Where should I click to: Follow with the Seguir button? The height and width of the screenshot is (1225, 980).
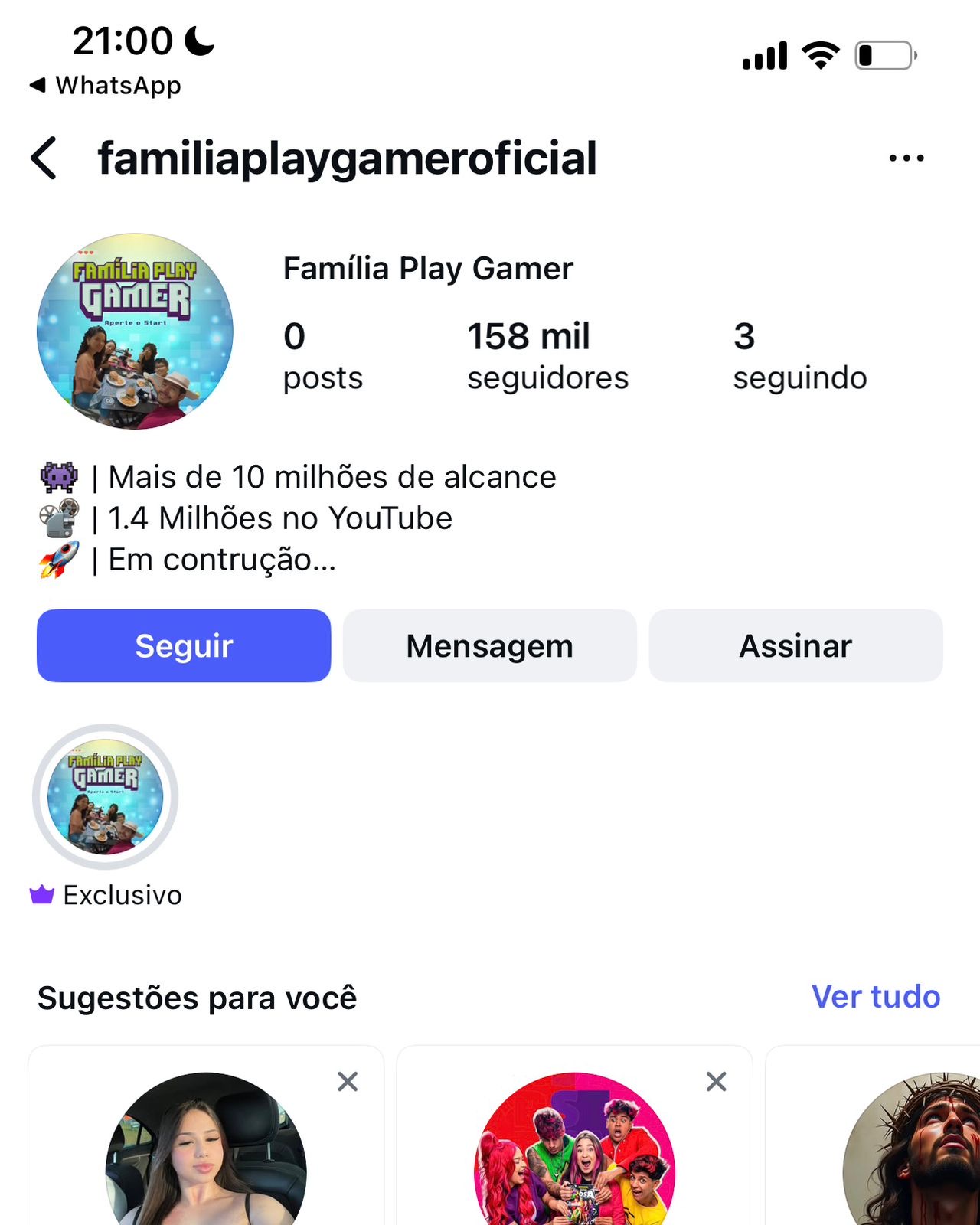click(x=184, y=645)
